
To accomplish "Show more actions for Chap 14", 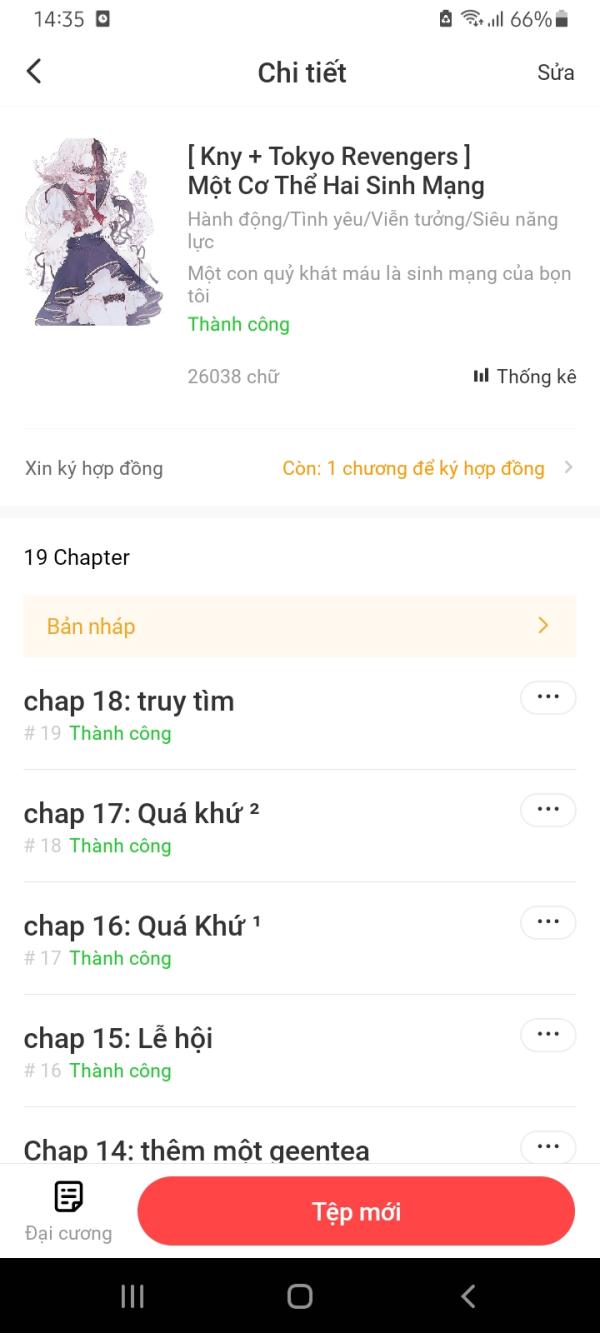I will click(x=548, y=1147).
